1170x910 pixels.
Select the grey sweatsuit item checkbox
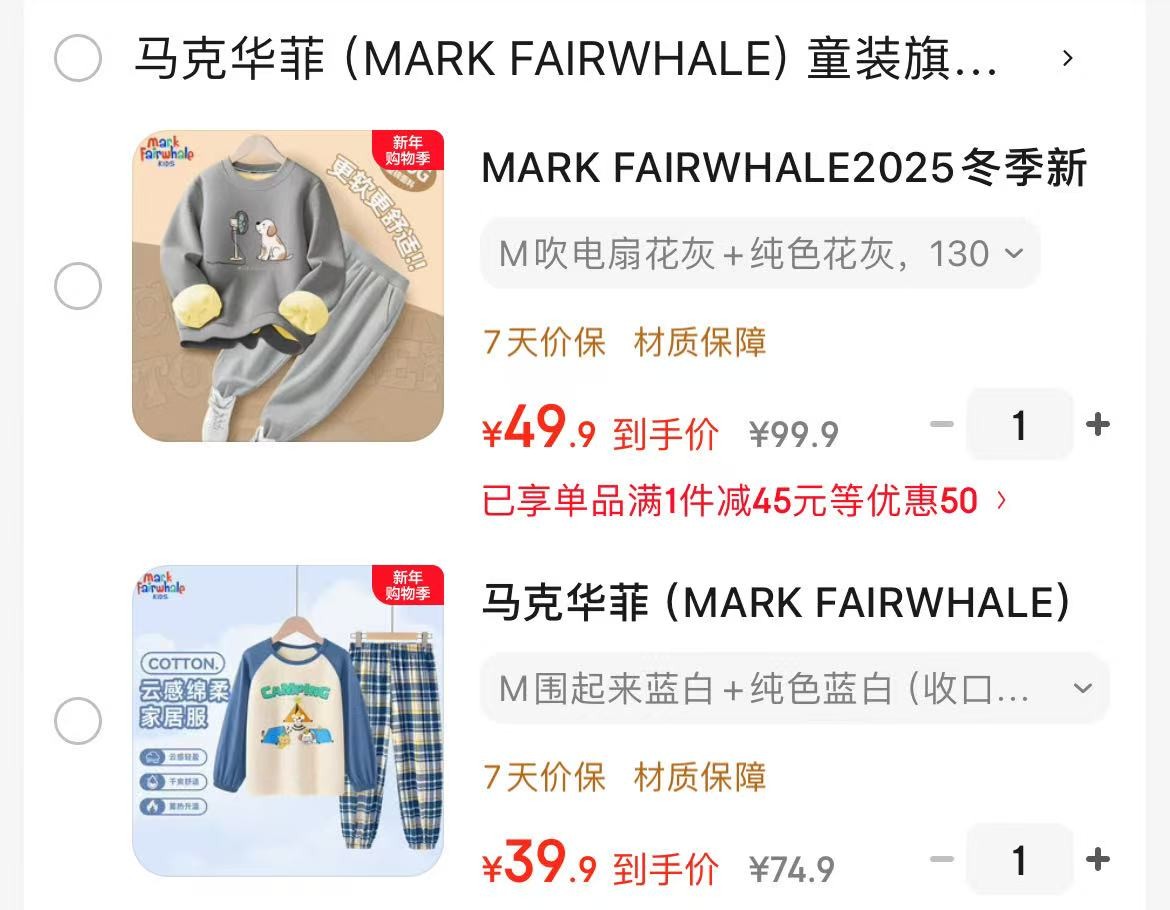[x=78, y=286]
